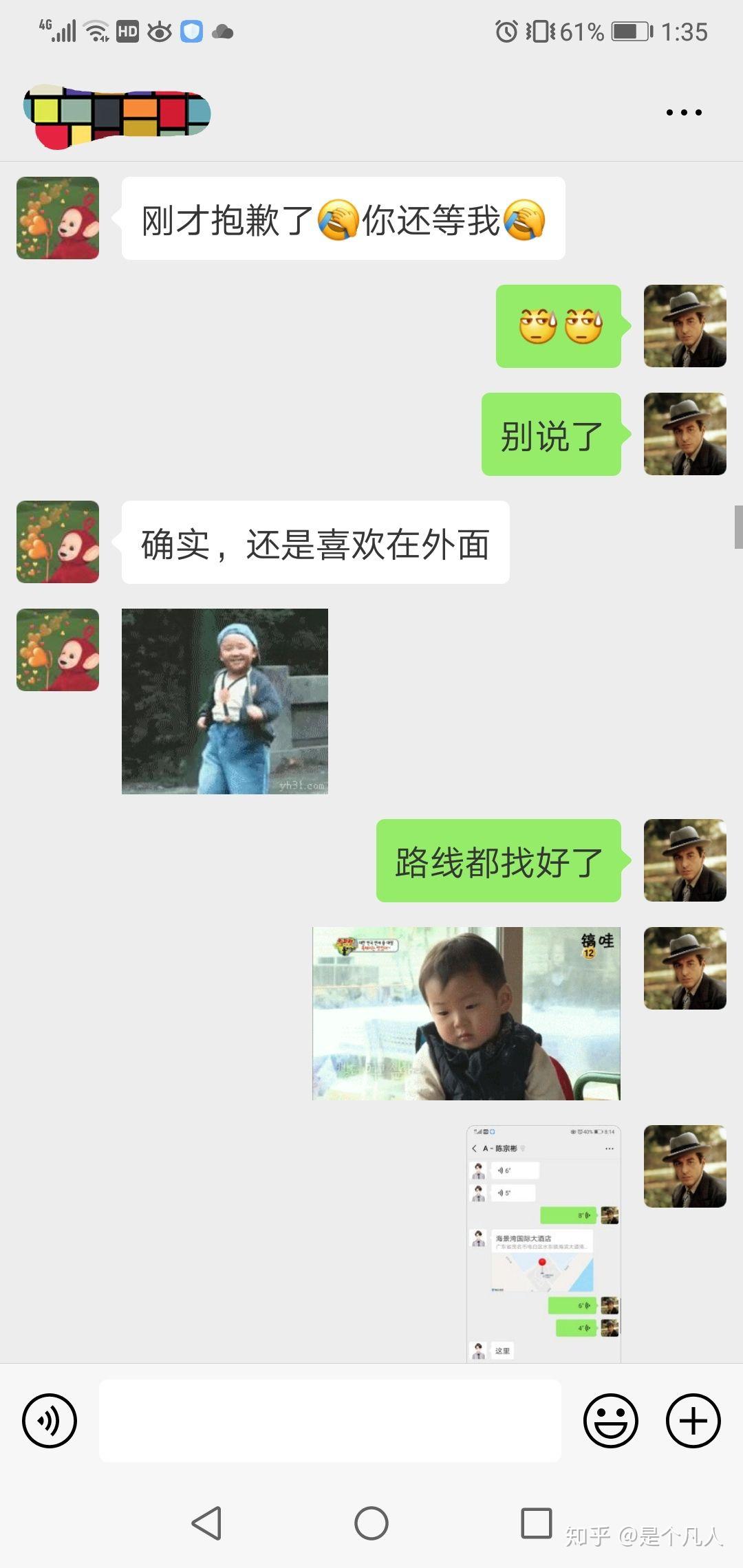Screen dimensions: 743x1568
Task: Open the shared chat screenshot image
Action: [543, 1243]
